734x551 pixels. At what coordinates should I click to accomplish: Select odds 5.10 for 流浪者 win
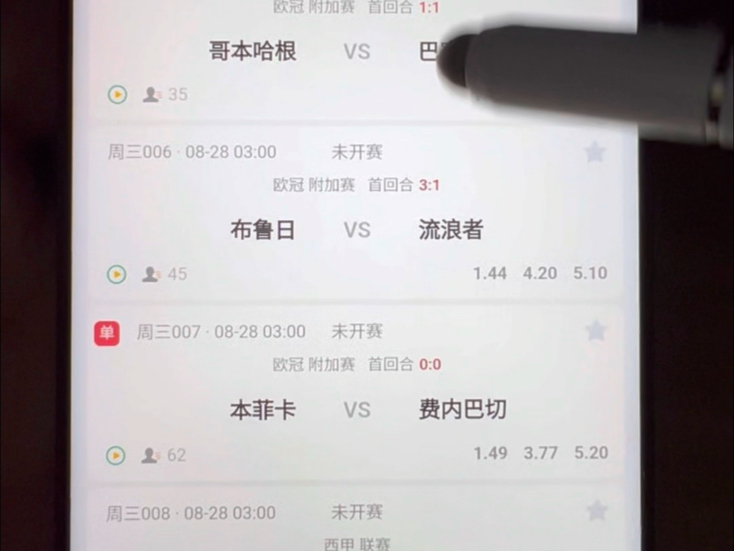(x=590, y=273)
